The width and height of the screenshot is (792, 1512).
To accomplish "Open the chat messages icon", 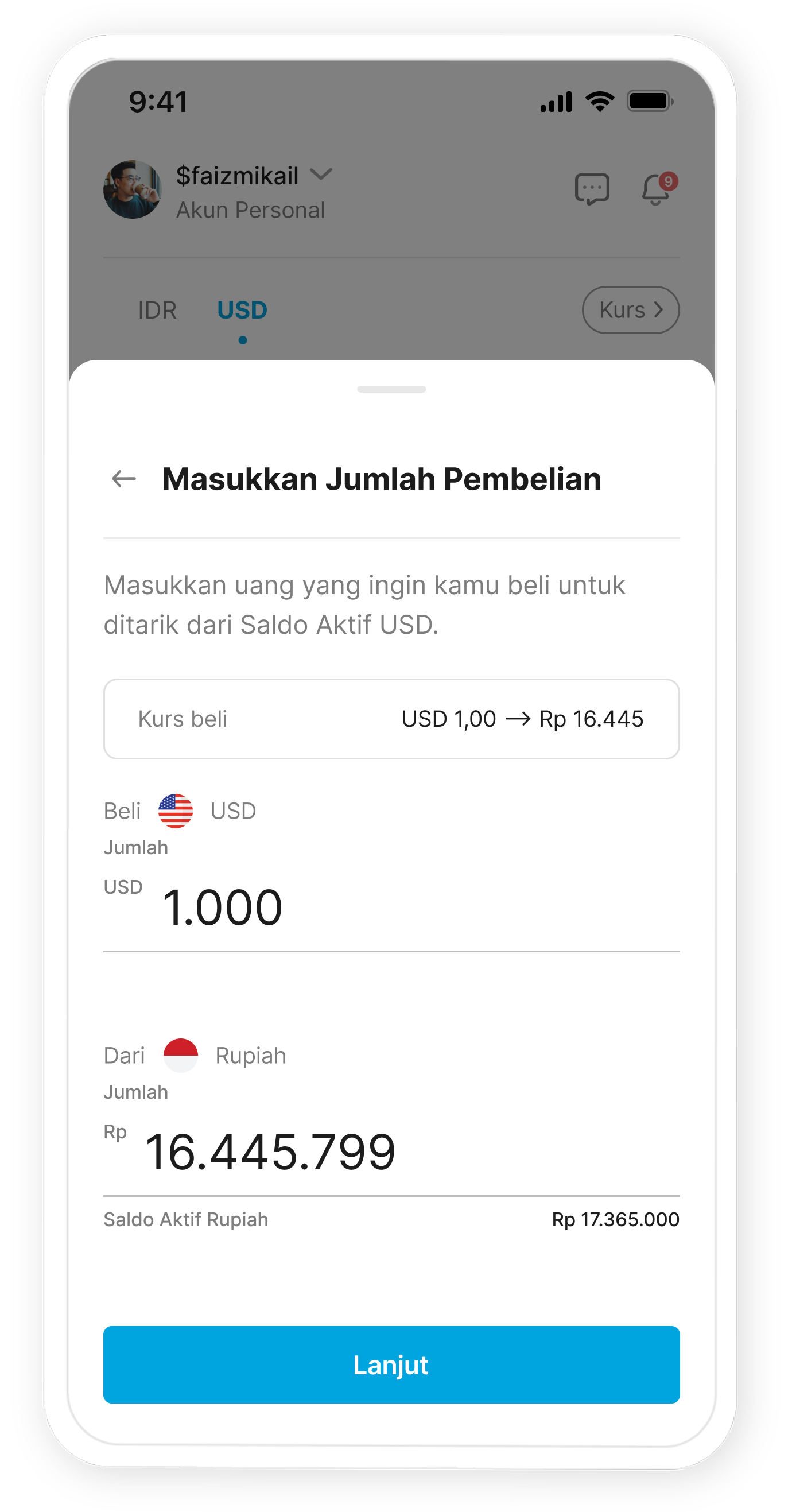I will (592, 189).
